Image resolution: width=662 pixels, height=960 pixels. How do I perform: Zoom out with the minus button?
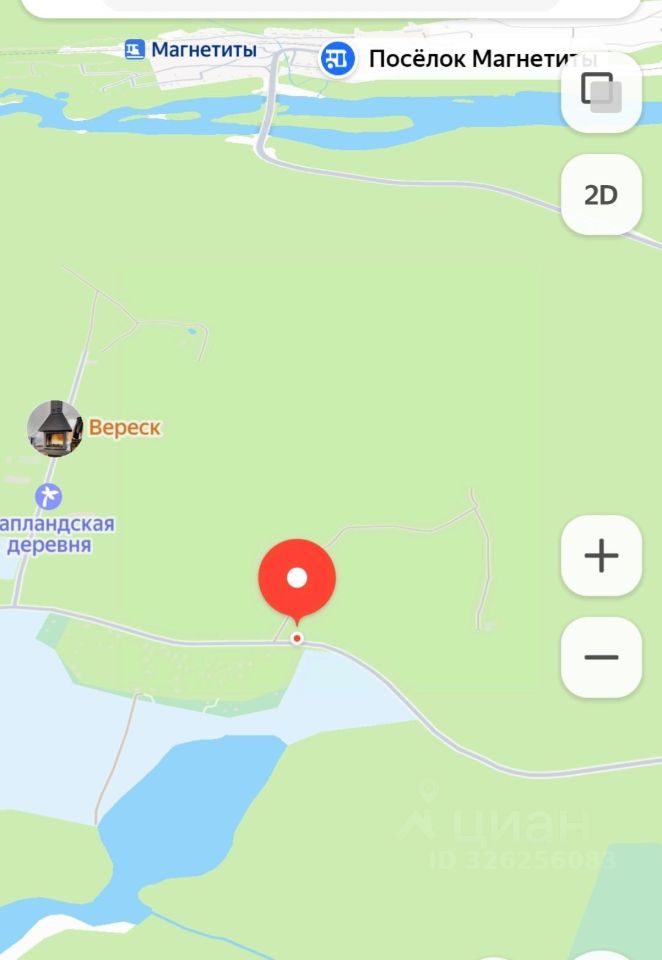tap(601, 657)
